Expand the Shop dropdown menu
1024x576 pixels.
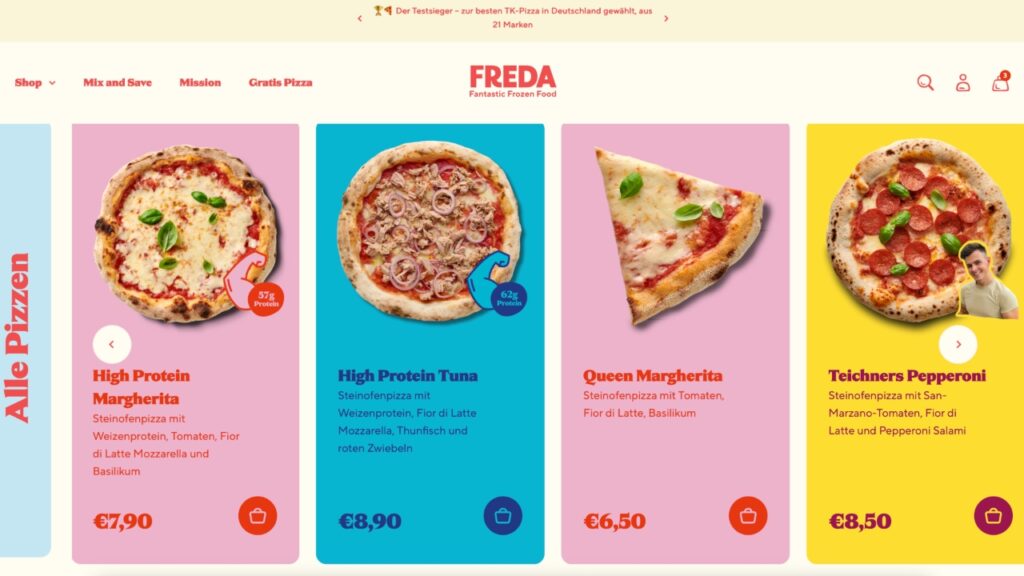(x=35, y=83)
